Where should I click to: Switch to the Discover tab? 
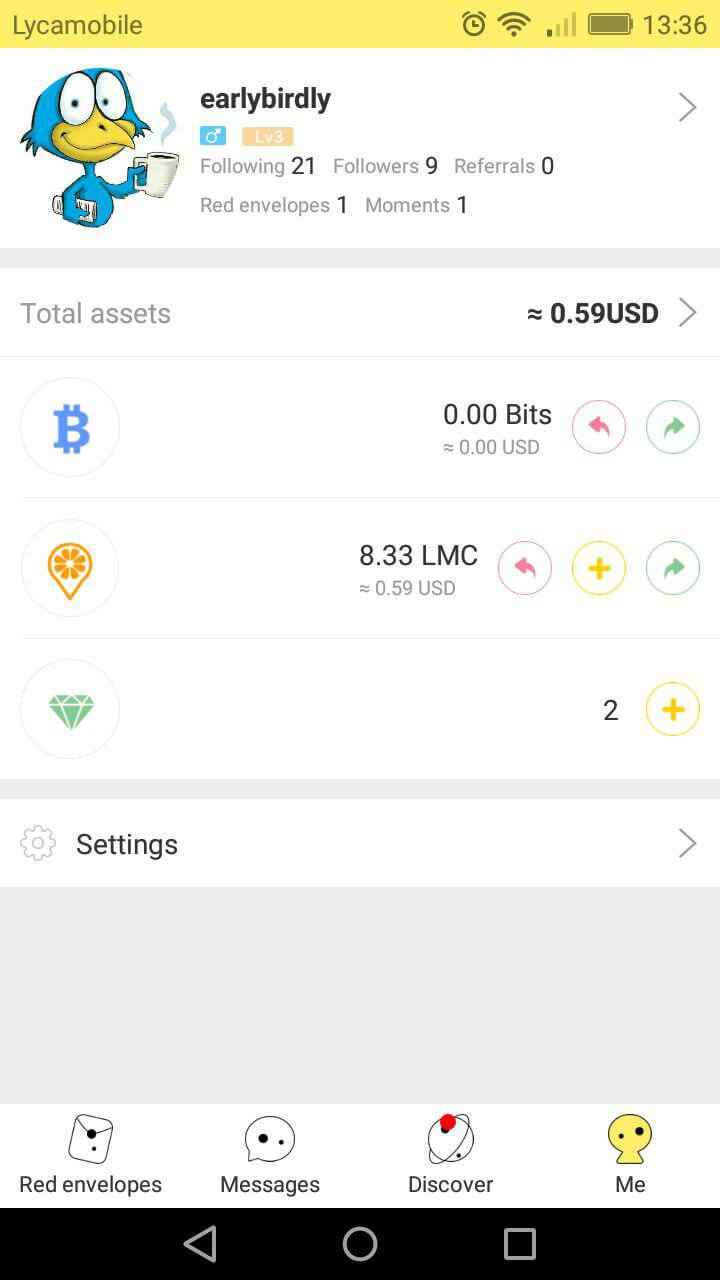(450, 1155)
